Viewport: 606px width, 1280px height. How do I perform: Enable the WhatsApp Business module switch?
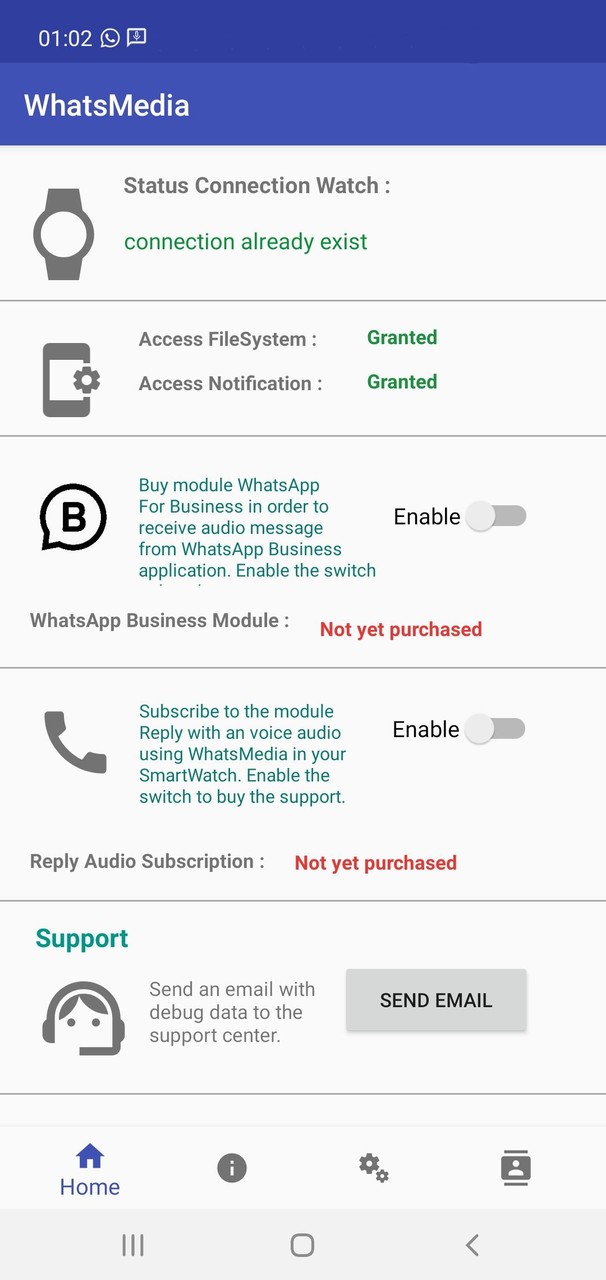[497, 516]
